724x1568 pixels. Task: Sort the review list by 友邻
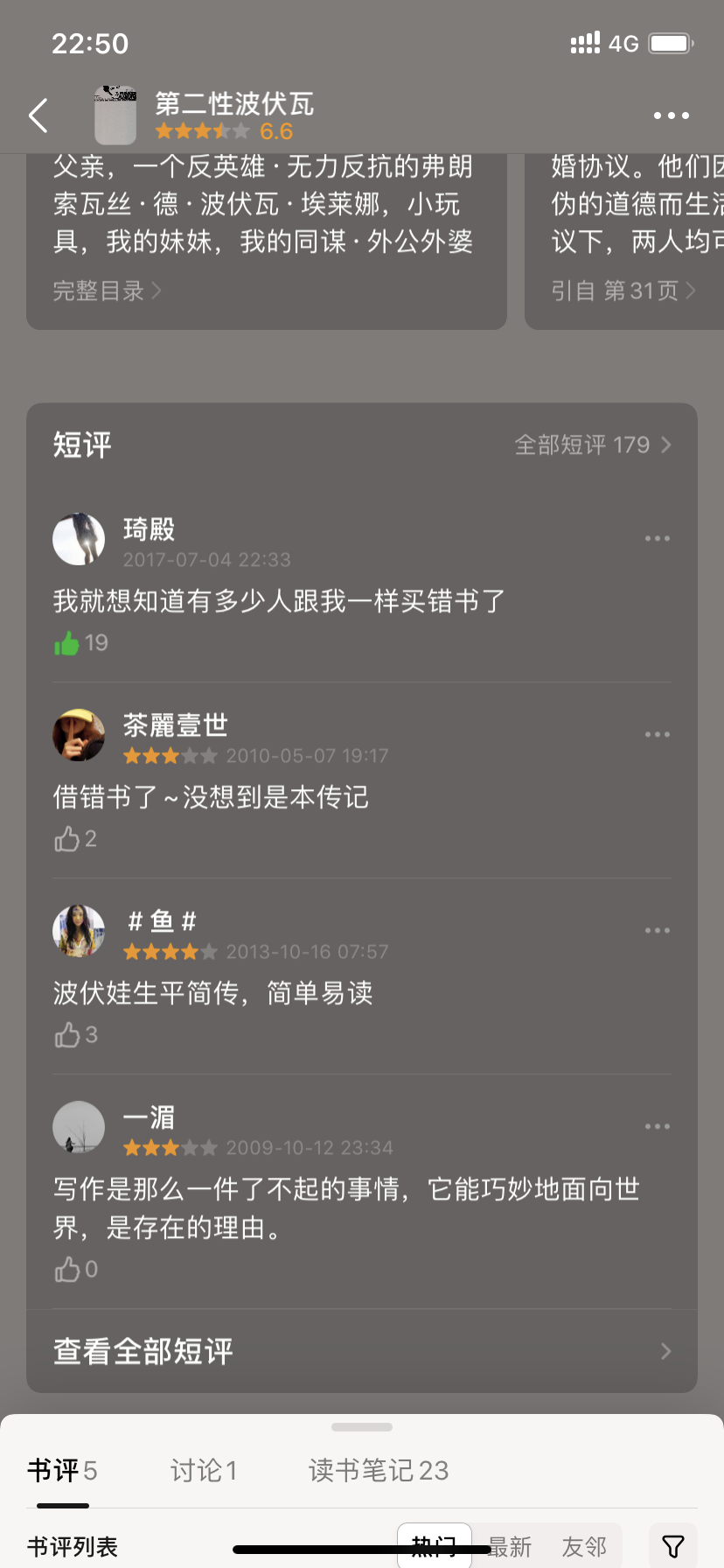(x=584, y=1547)
